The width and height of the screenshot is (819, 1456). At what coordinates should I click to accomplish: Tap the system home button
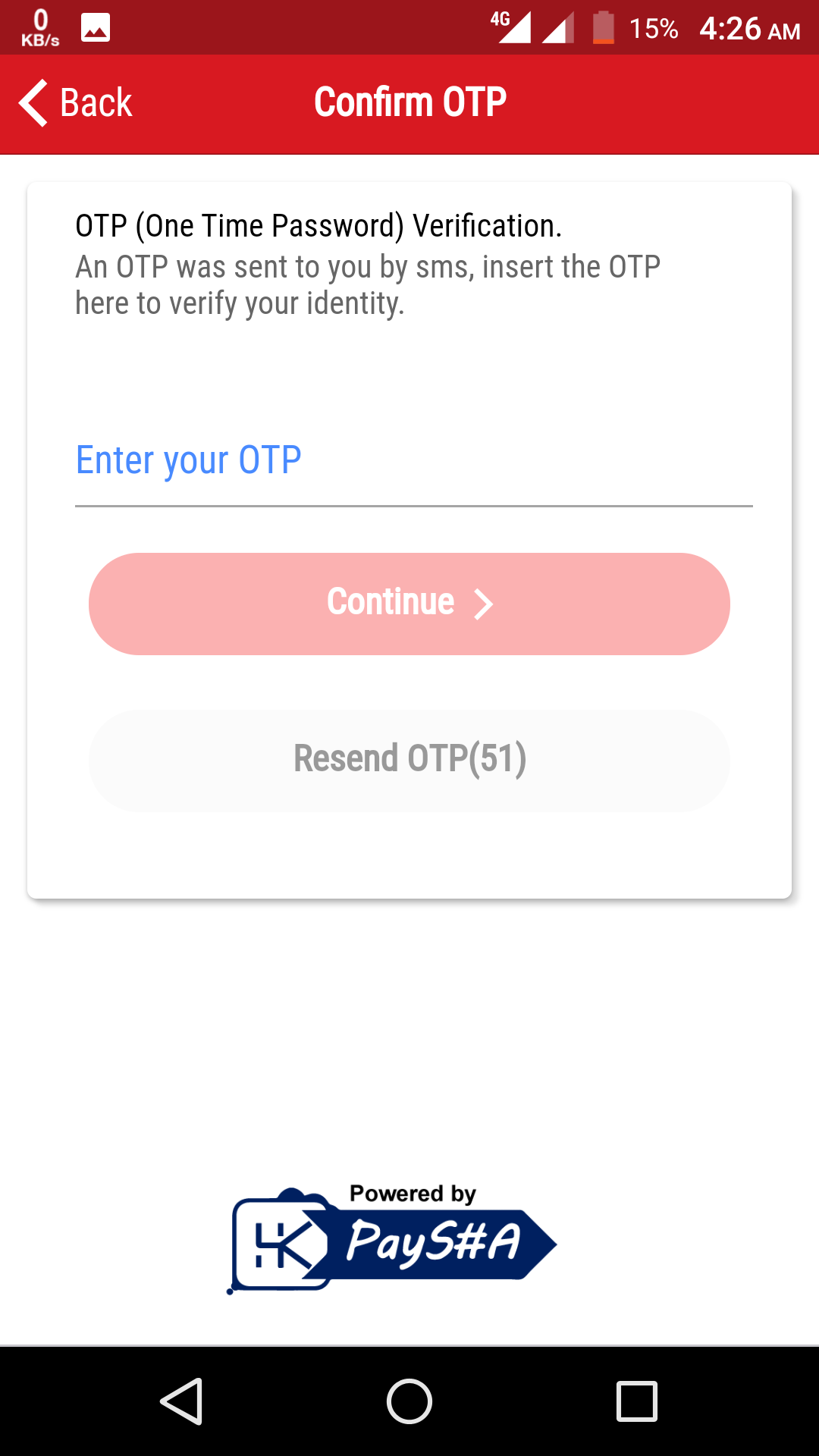tap(409, 1401)
